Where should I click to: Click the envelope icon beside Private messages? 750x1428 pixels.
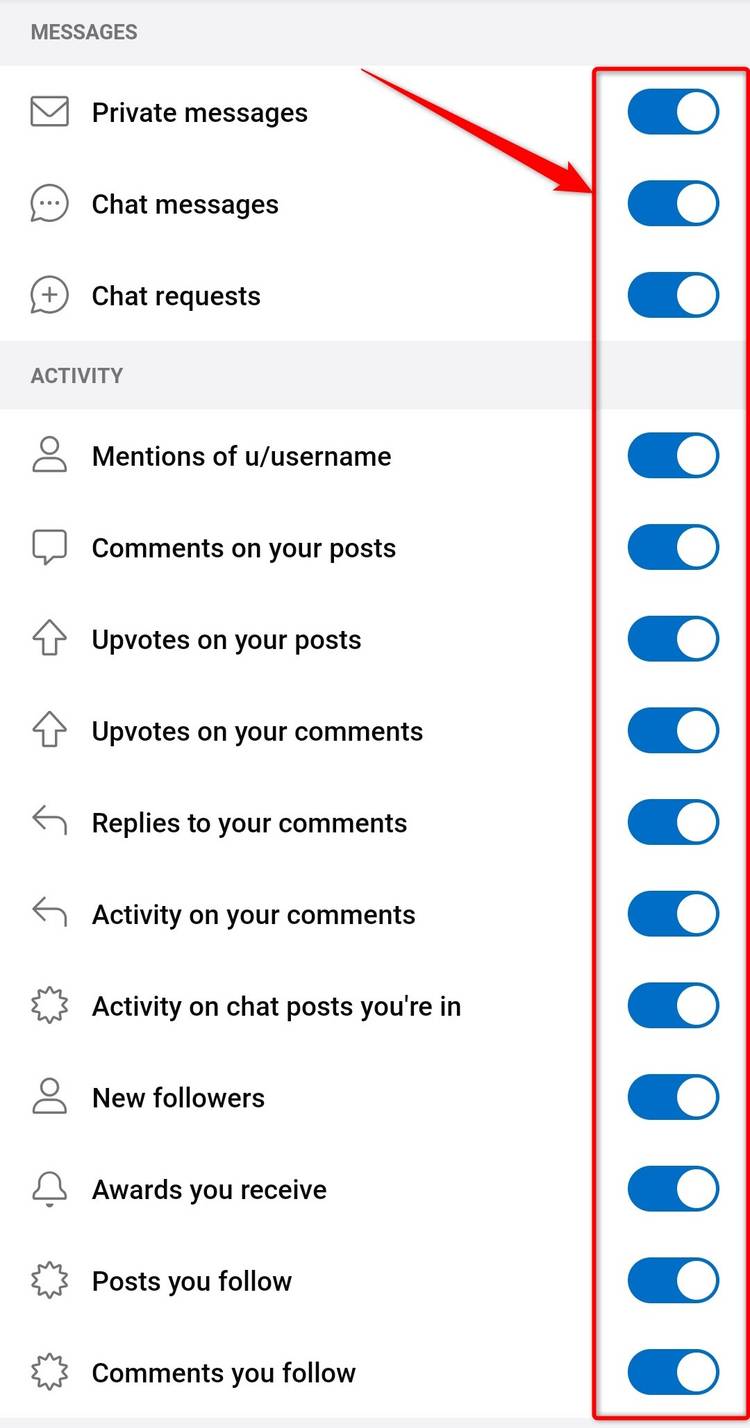48,112
